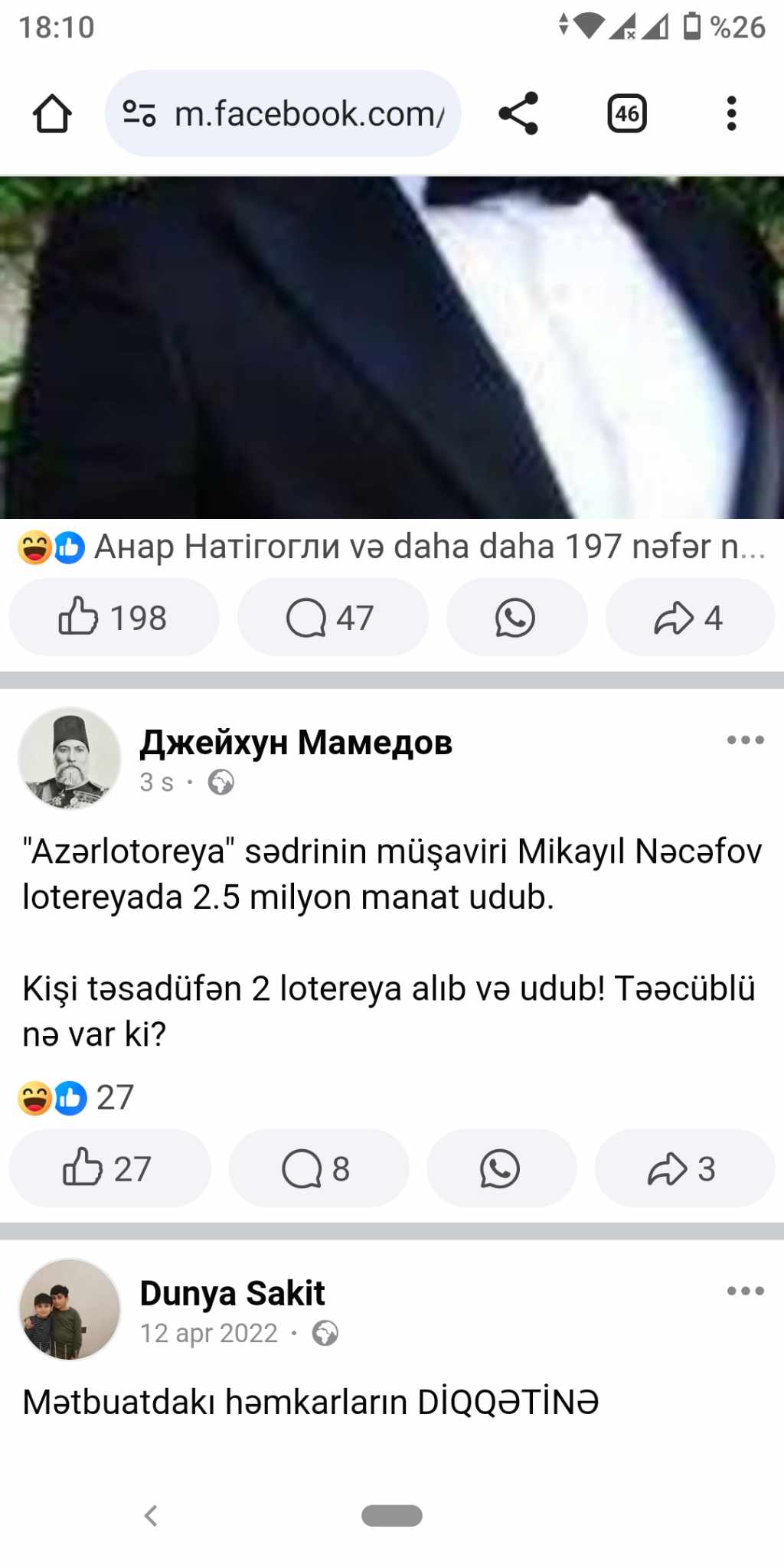Share the lottery post with 3 shares

click(x=683, y=1168)
